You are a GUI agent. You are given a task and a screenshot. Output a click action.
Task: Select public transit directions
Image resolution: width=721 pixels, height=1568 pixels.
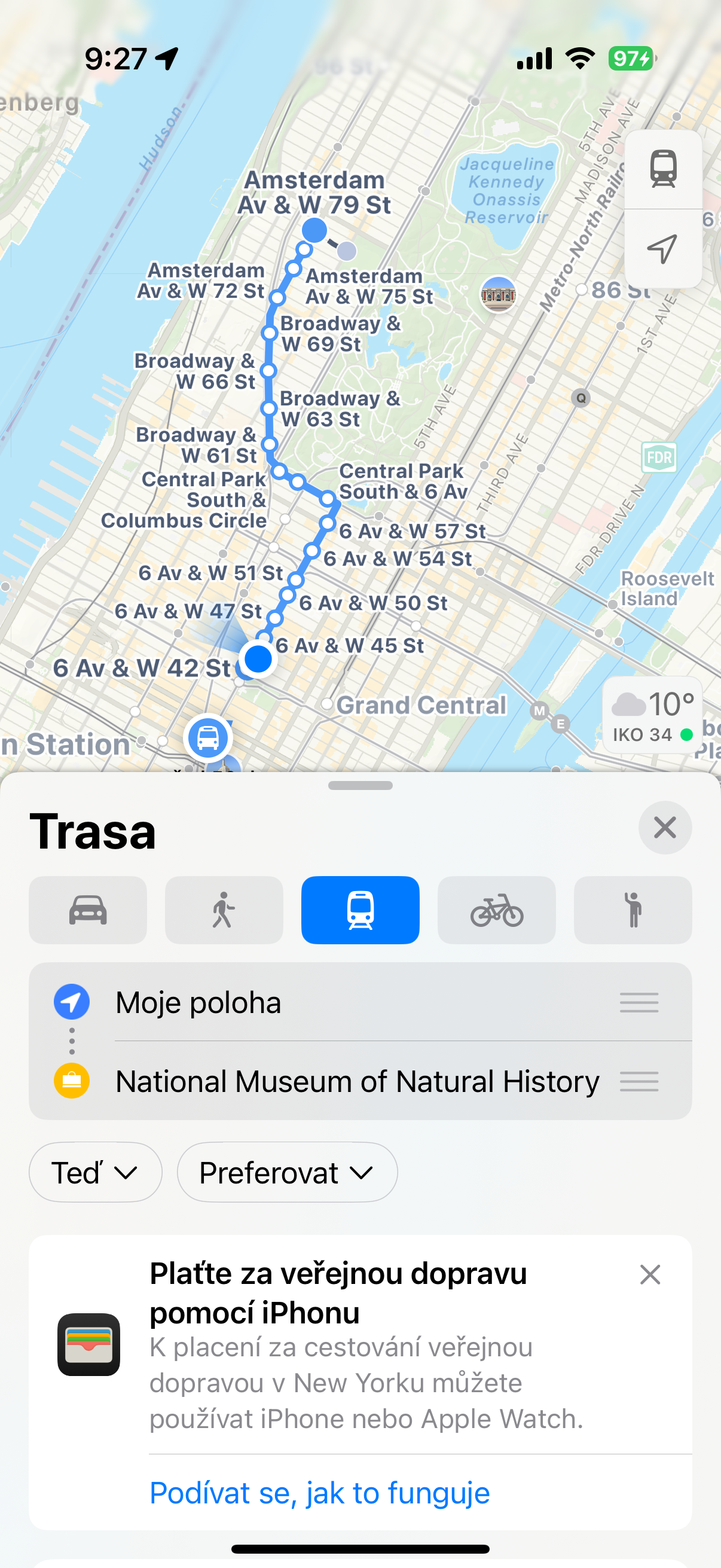[360, 910]
